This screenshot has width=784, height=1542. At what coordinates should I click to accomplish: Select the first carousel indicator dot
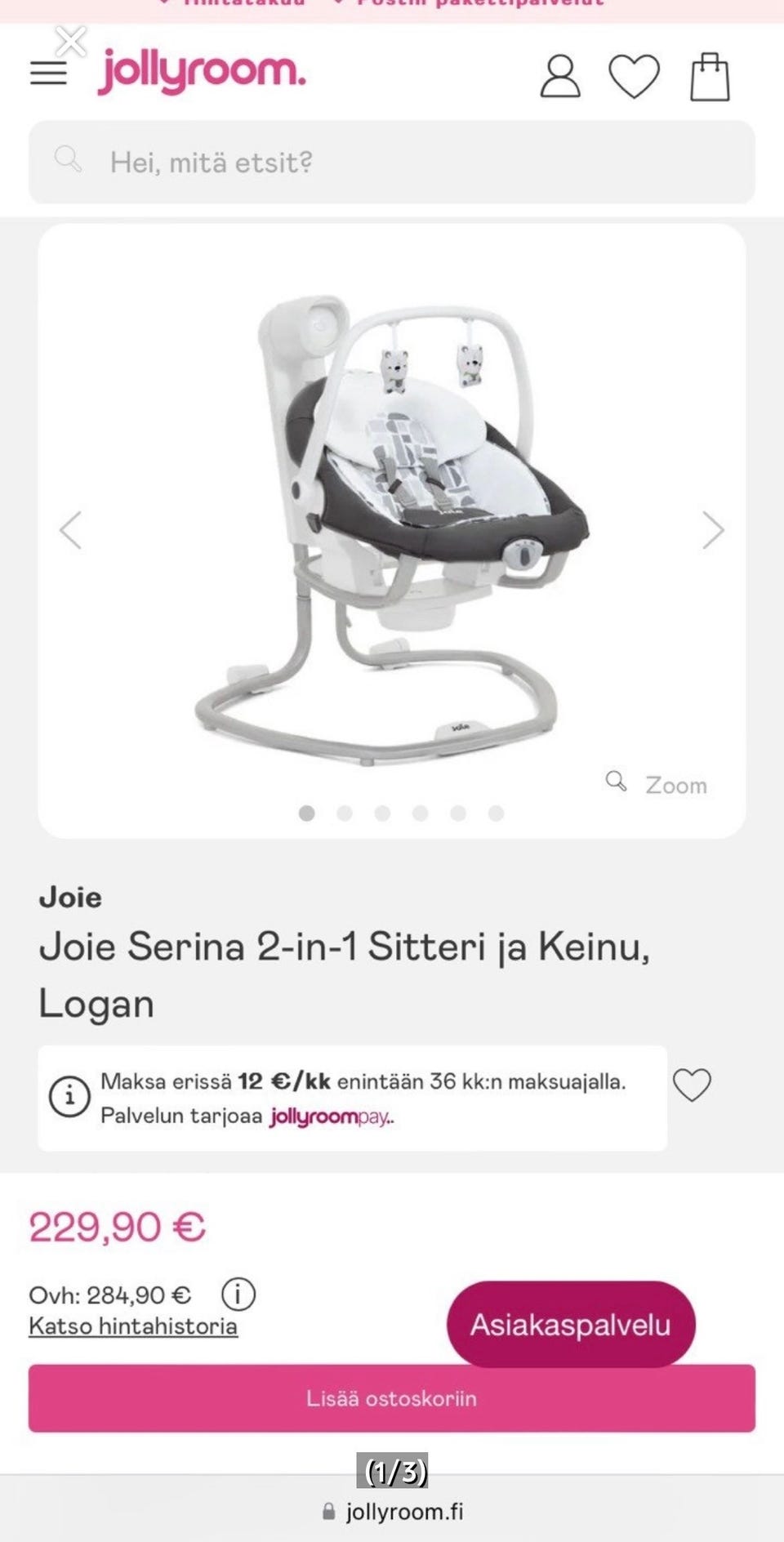307,814
